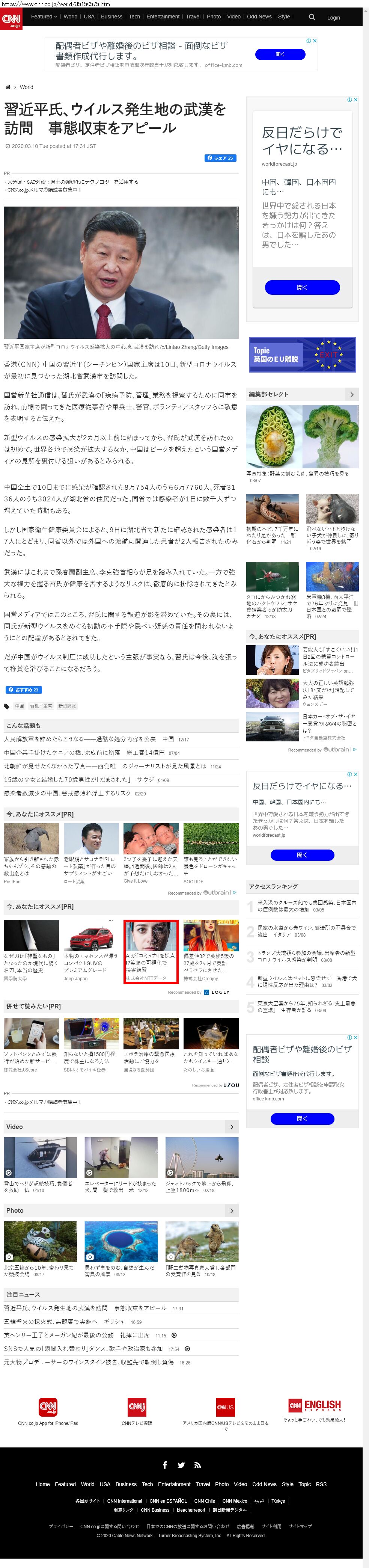Viewport: 369px width, 1568px height.
Task: Expand the Featured dropdown menu
Action: (44, 17)
